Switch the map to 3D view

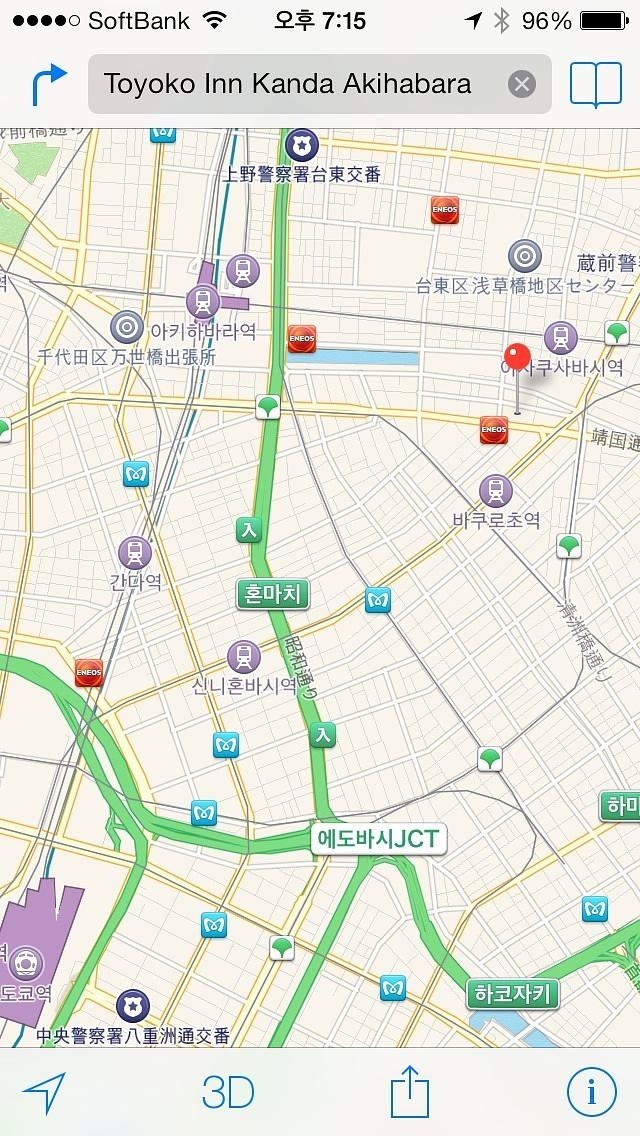[x=228, y=1093]
